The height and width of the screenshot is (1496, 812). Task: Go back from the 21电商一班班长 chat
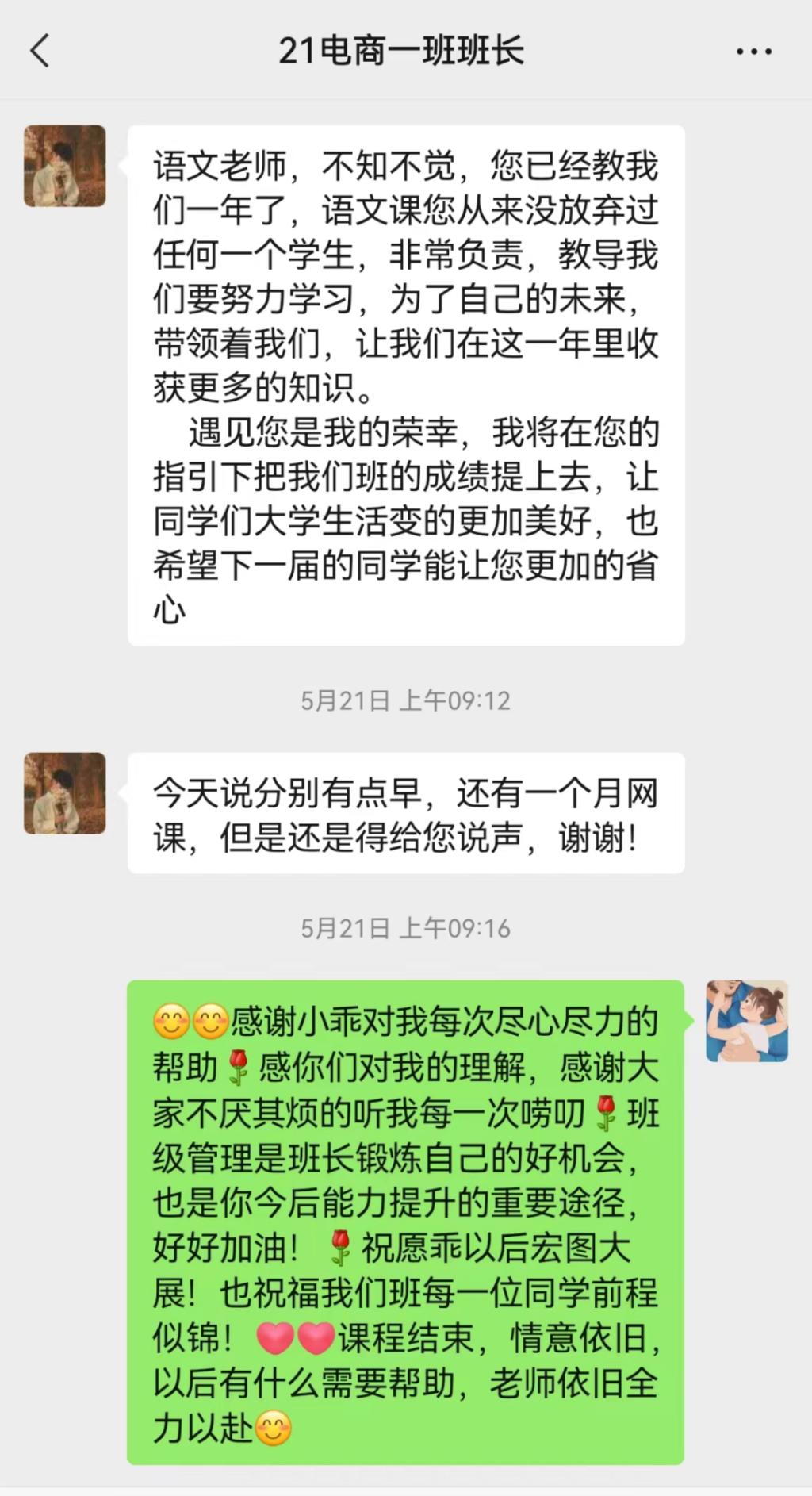point(40,51)
